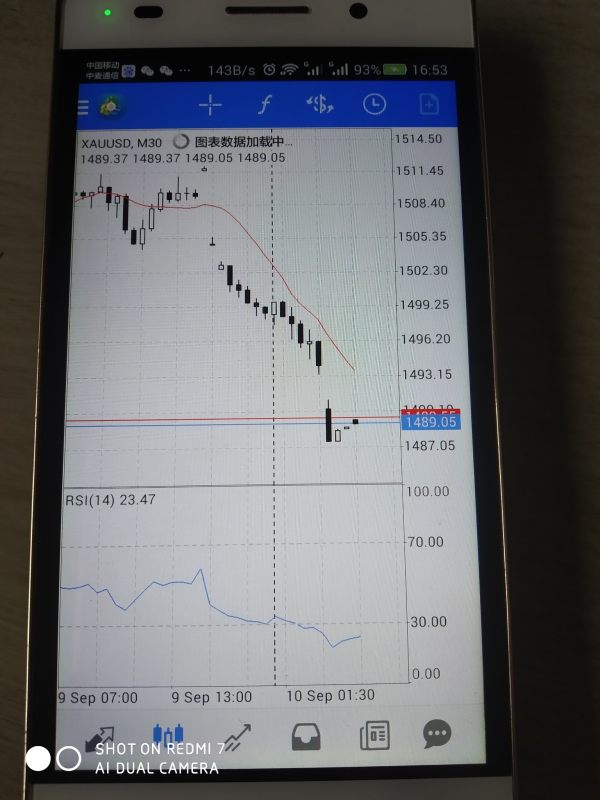Open the History inbox tab
The height and width of the screenshot is (800, 600).
tap(305, 737)
